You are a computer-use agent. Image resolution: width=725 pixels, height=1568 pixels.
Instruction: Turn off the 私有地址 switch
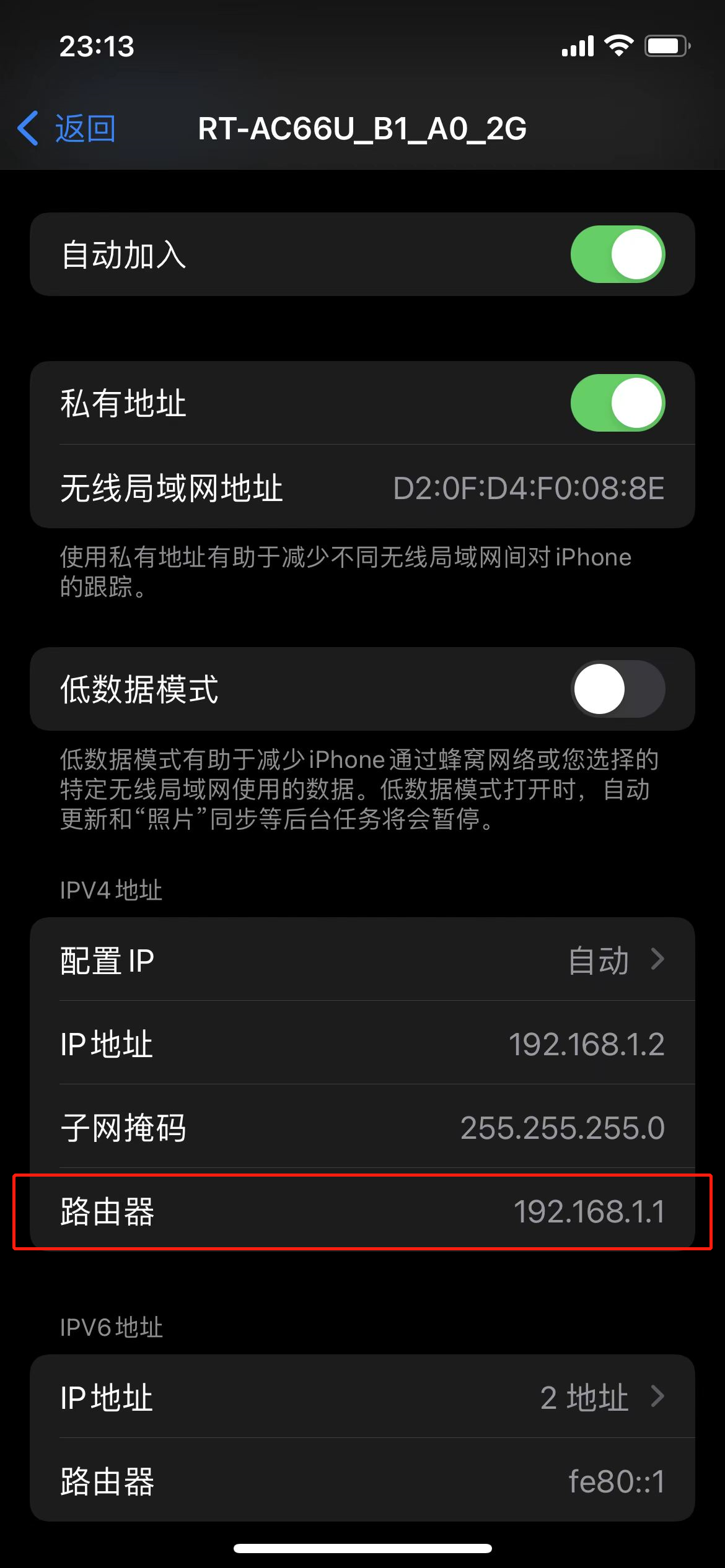620,401
